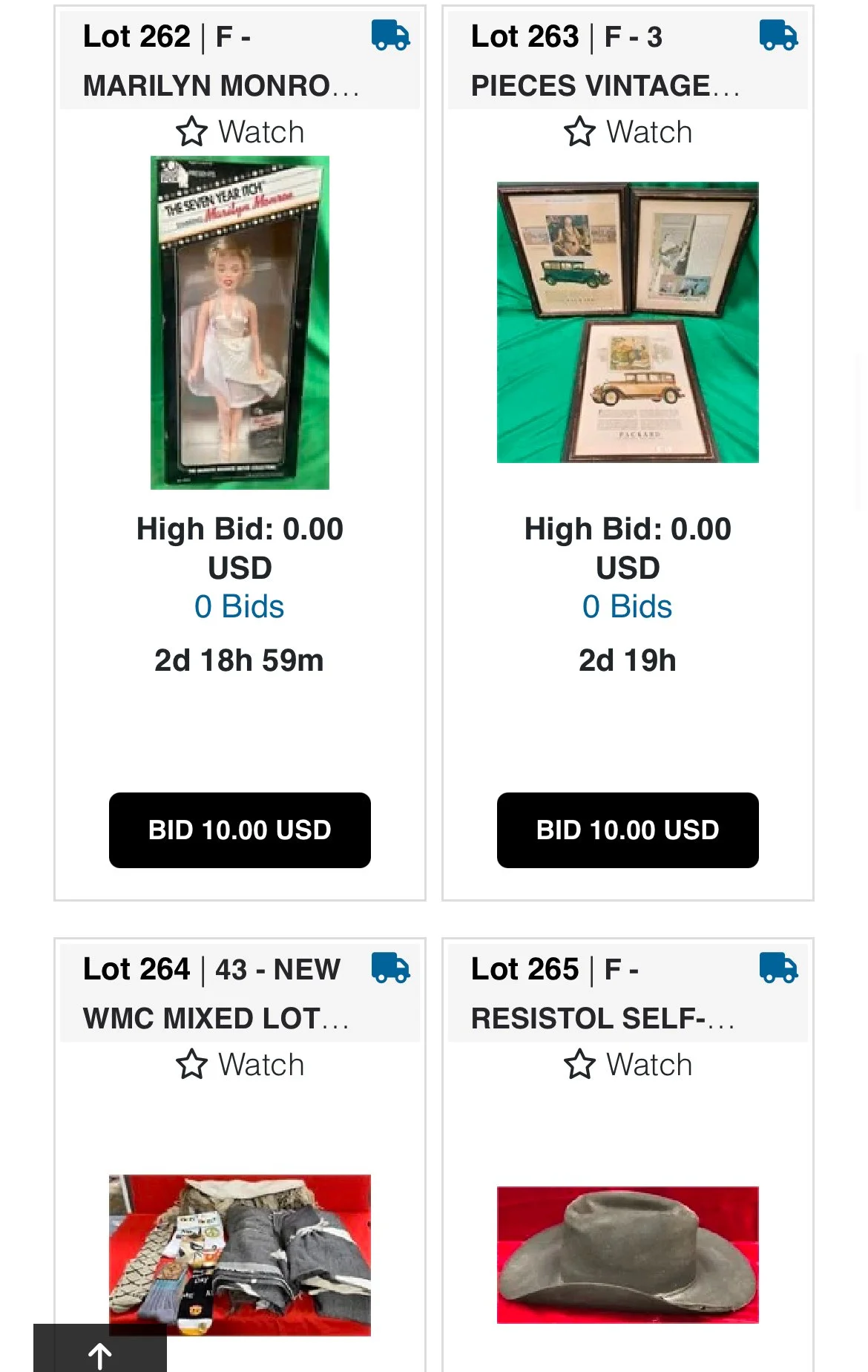View the Resistol cowboy hat image
868x1372 pixels.
coord(628,1255)
